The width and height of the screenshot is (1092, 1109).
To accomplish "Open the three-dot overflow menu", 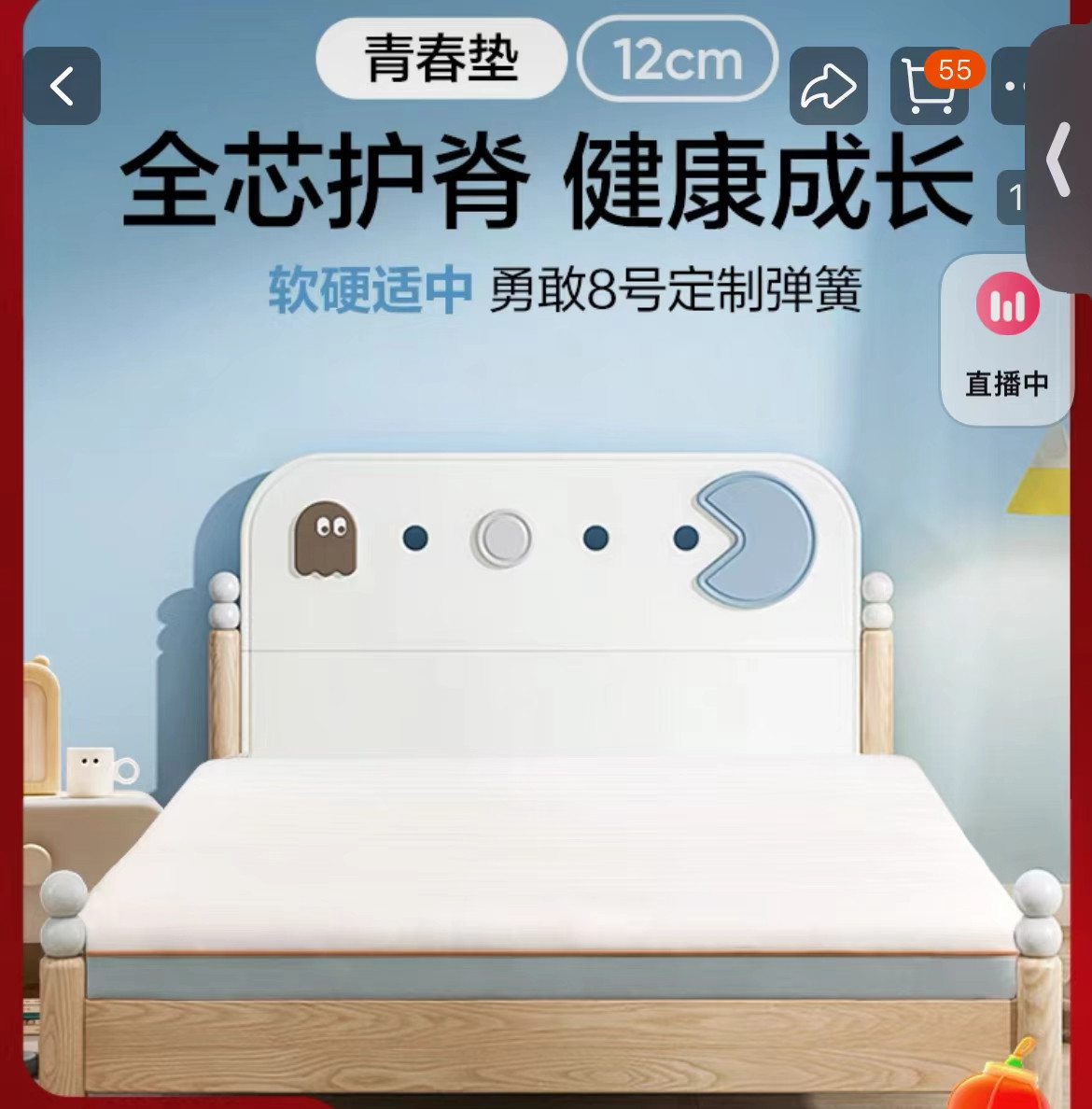I will [1010, 87].
